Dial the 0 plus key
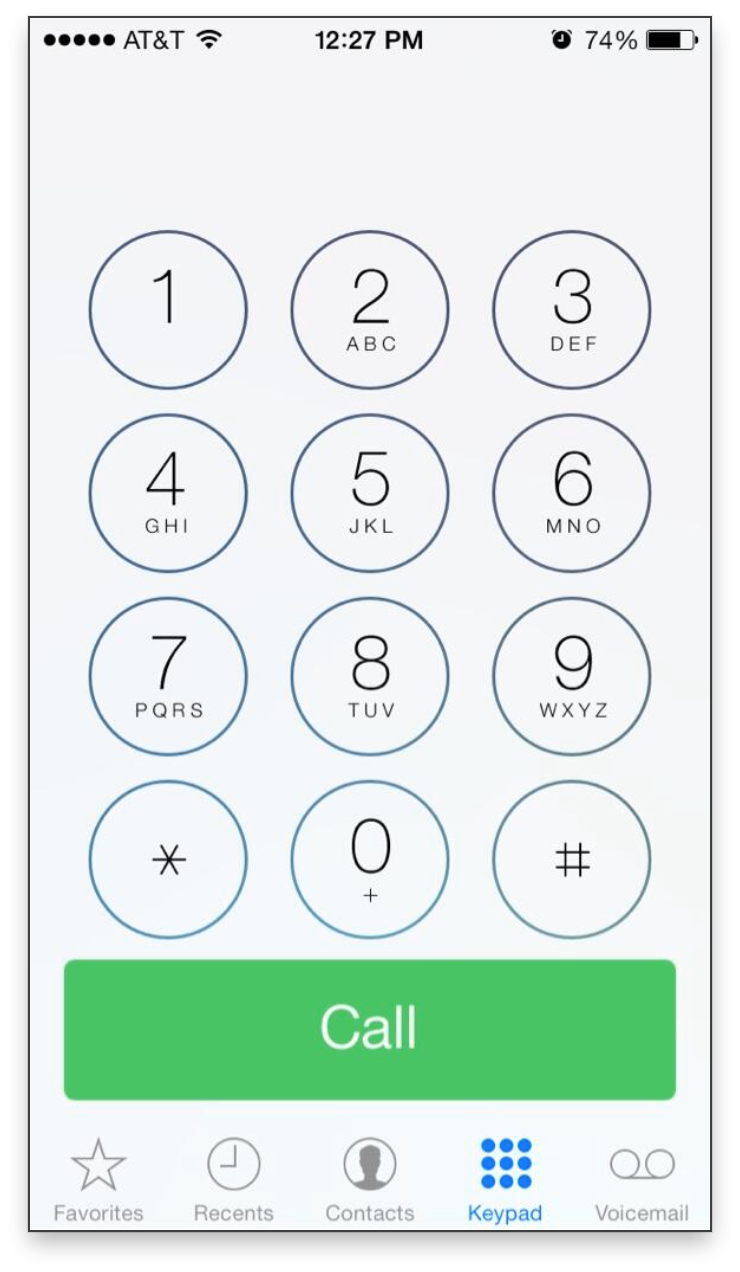Screen dimensions: 740x1272 coord(370,859)
